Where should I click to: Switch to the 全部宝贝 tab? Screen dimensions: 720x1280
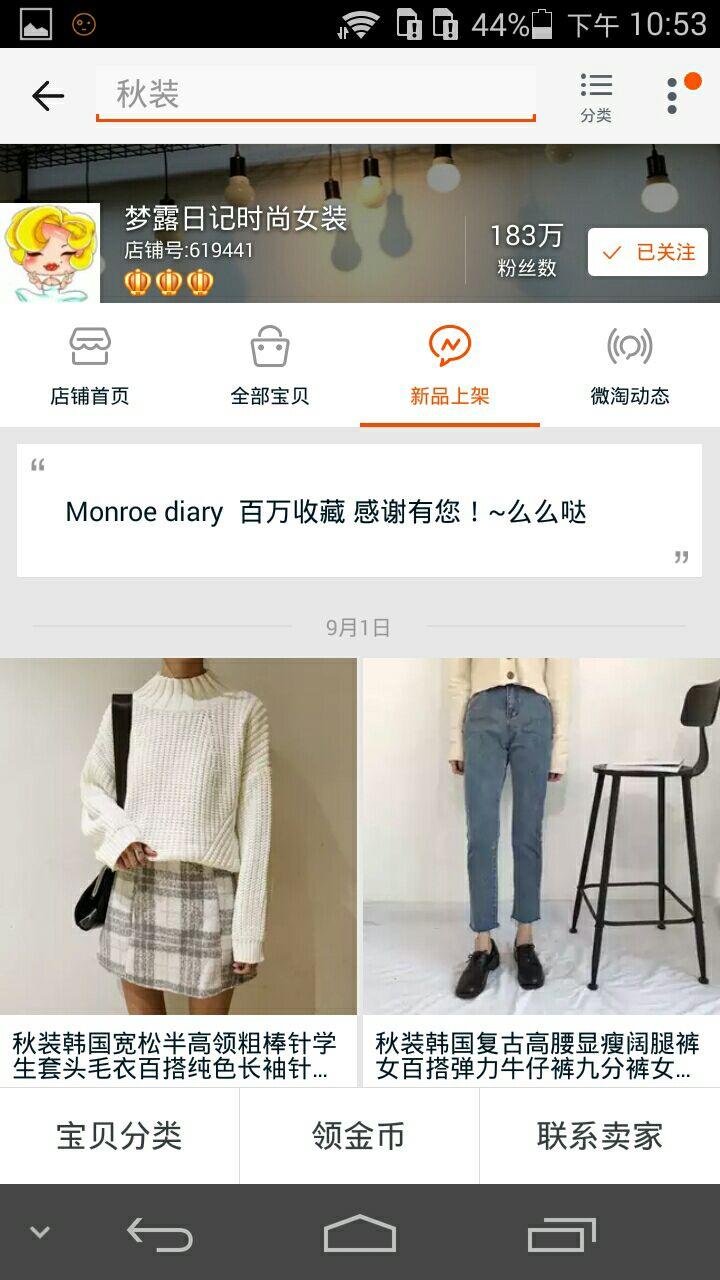tap(270, 367)
